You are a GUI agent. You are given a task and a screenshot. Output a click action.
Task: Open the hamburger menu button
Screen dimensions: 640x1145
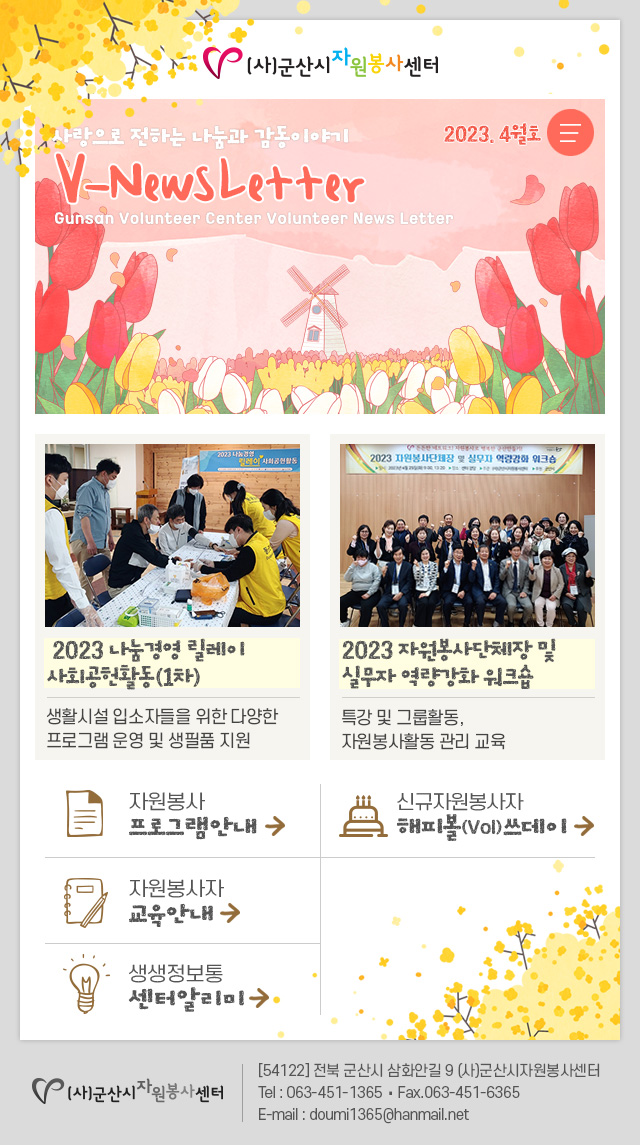(570, 132)
